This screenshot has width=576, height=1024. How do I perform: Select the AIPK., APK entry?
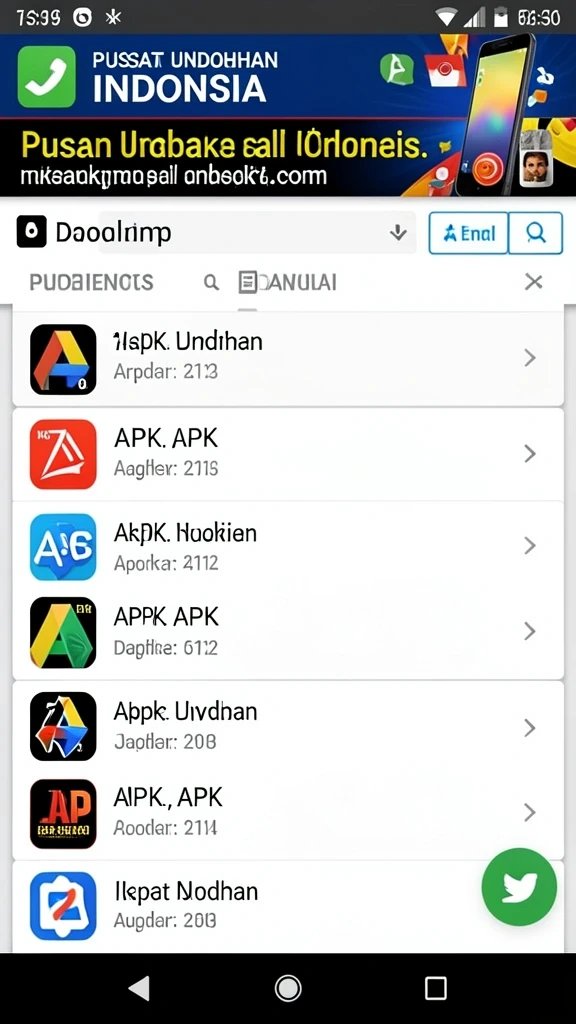[288, 813]
